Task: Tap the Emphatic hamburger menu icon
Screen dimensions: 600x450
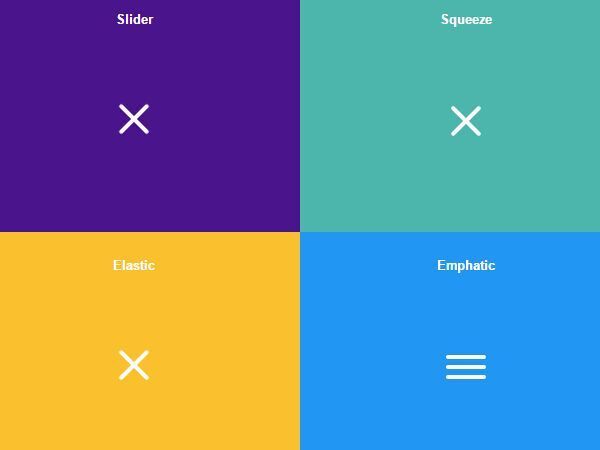Action: point(466,367)
